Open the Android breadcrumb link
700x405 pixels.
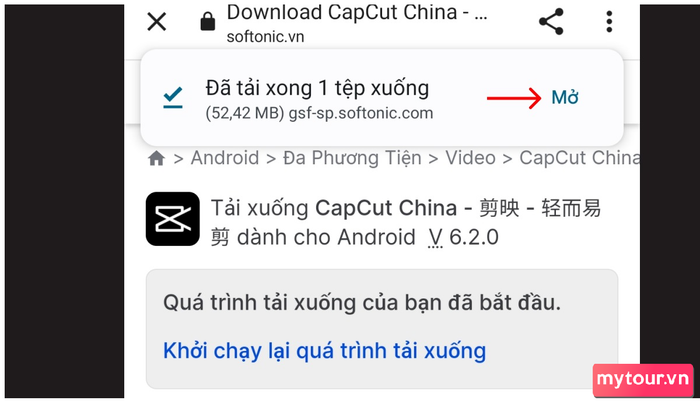tap(225, 158)
